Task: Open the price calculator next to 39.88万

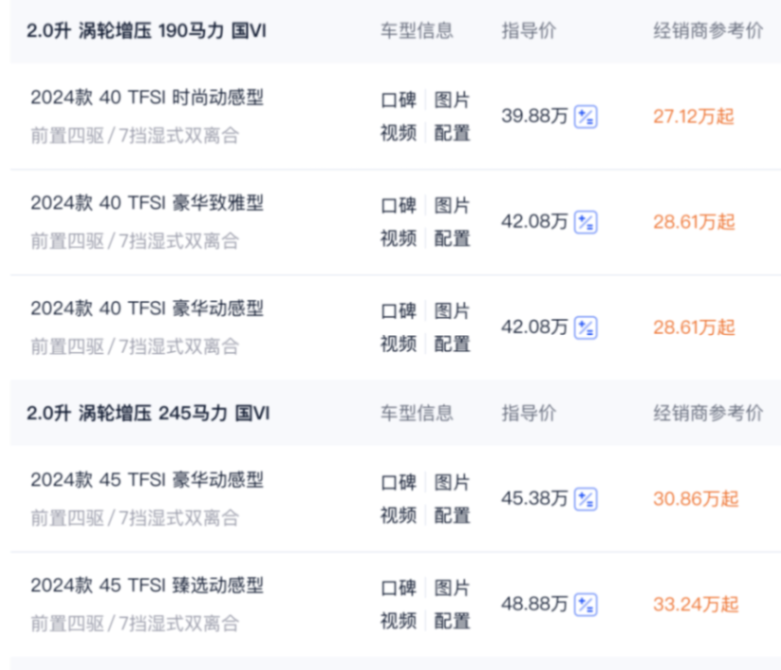Action: 586,116
